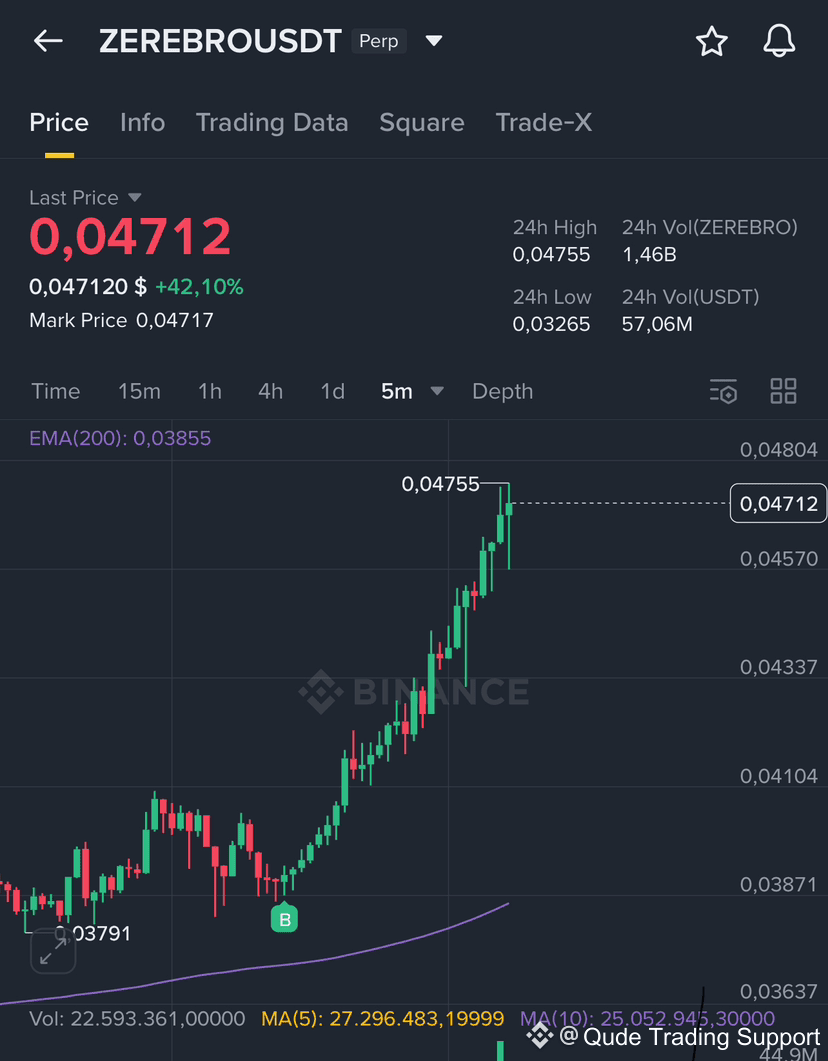Switch to the Trading Data tab
Viewport: 828px width, 1061px height.
tap(271, 122)
